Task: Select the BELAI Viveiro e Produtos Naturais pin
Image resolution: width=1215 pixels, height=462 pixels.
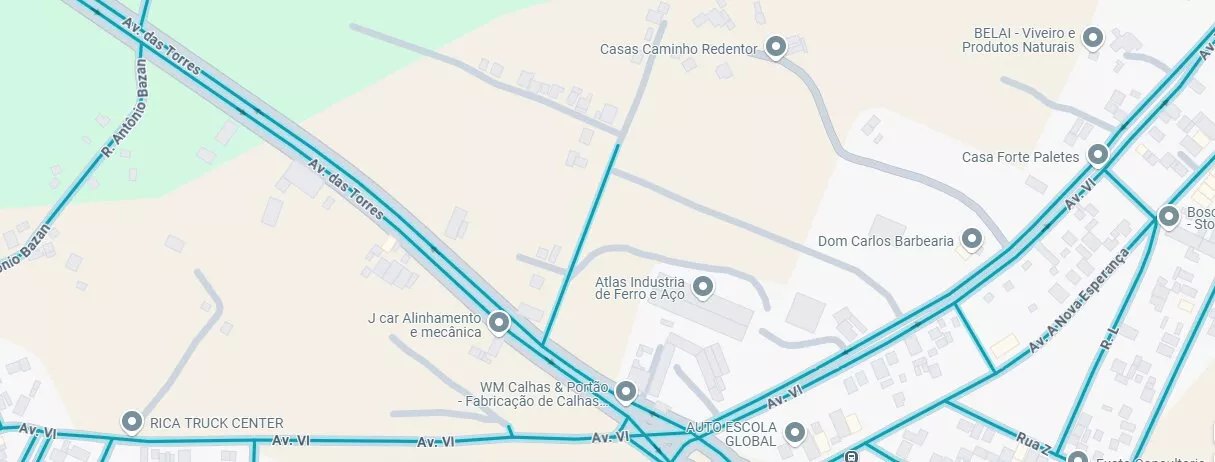Action: 1093,39
